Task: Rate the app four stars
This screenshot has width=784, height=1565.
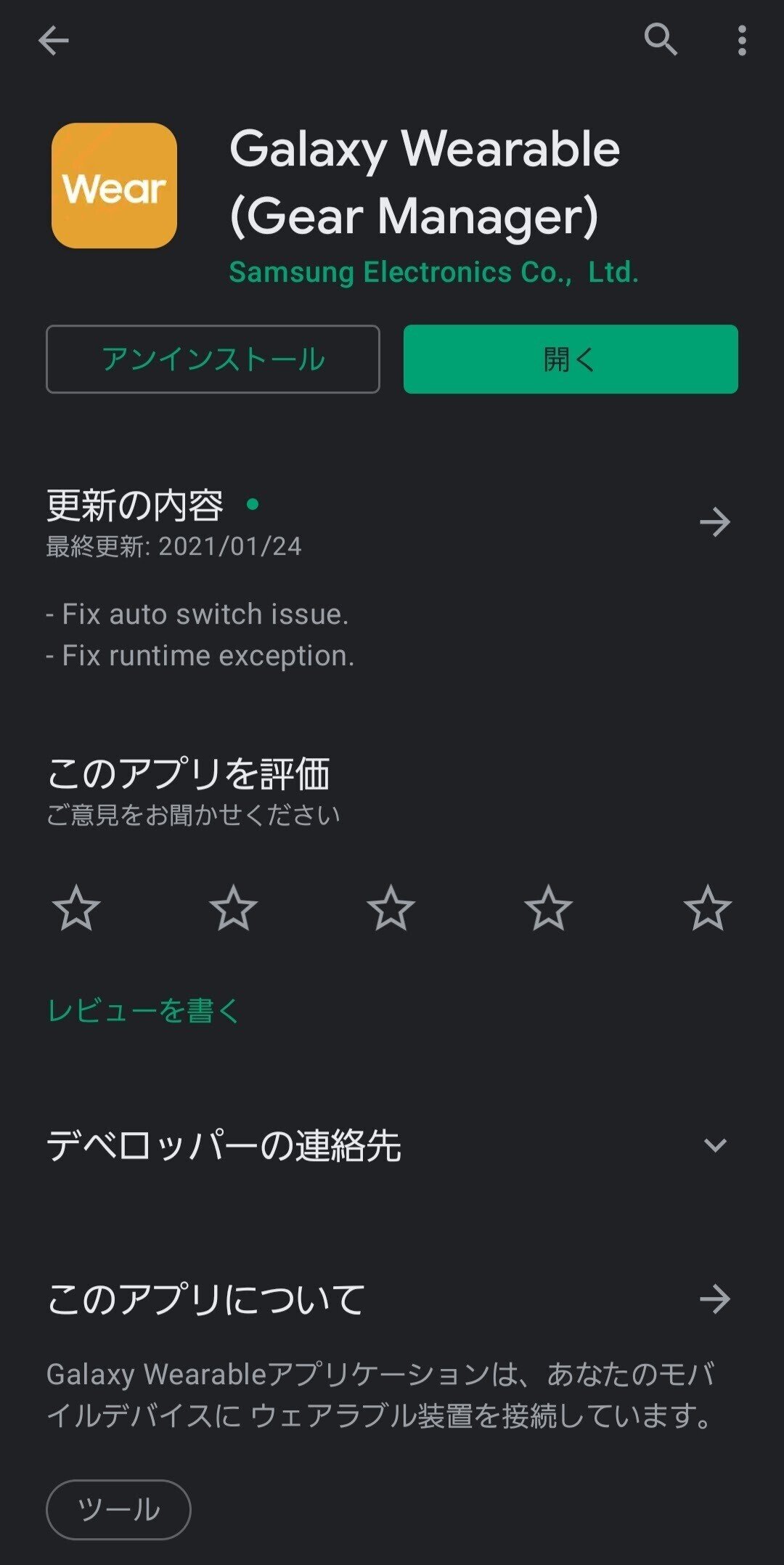Action: coord(549,908)
